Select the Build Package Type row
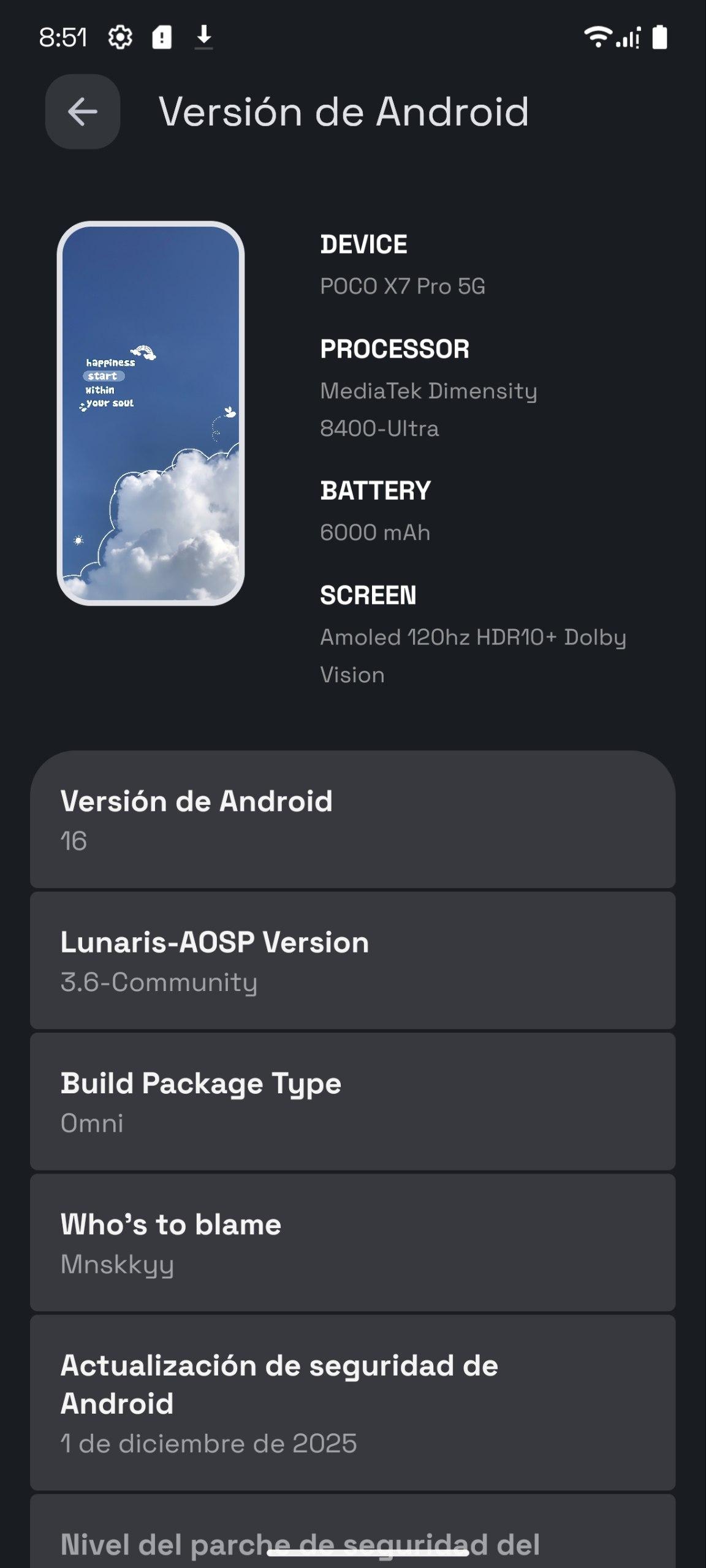The height and width of the screenshot is (1568, 706). pos(352,1101)
